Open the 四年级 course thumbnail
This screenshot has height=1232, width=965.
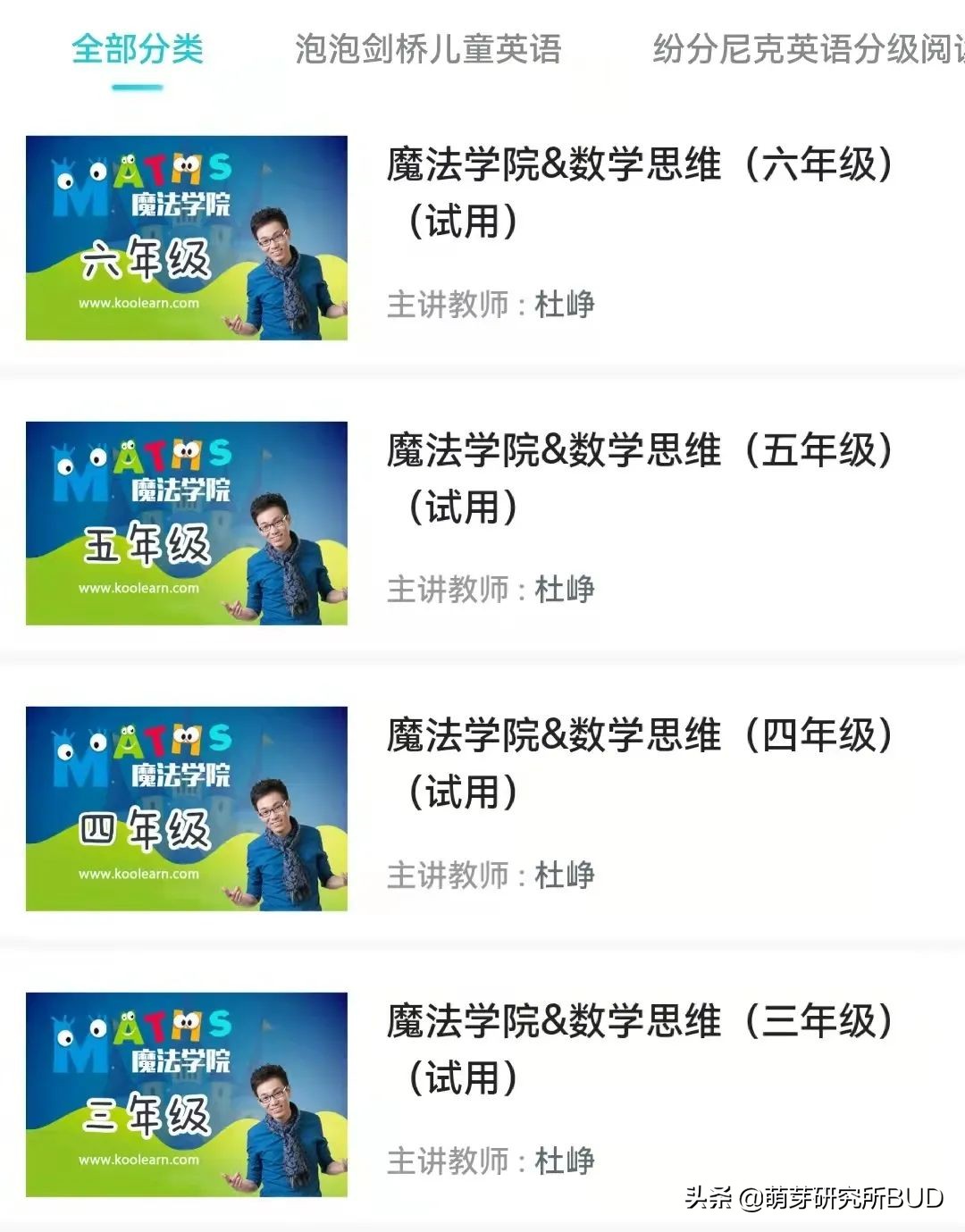(188, 809)
